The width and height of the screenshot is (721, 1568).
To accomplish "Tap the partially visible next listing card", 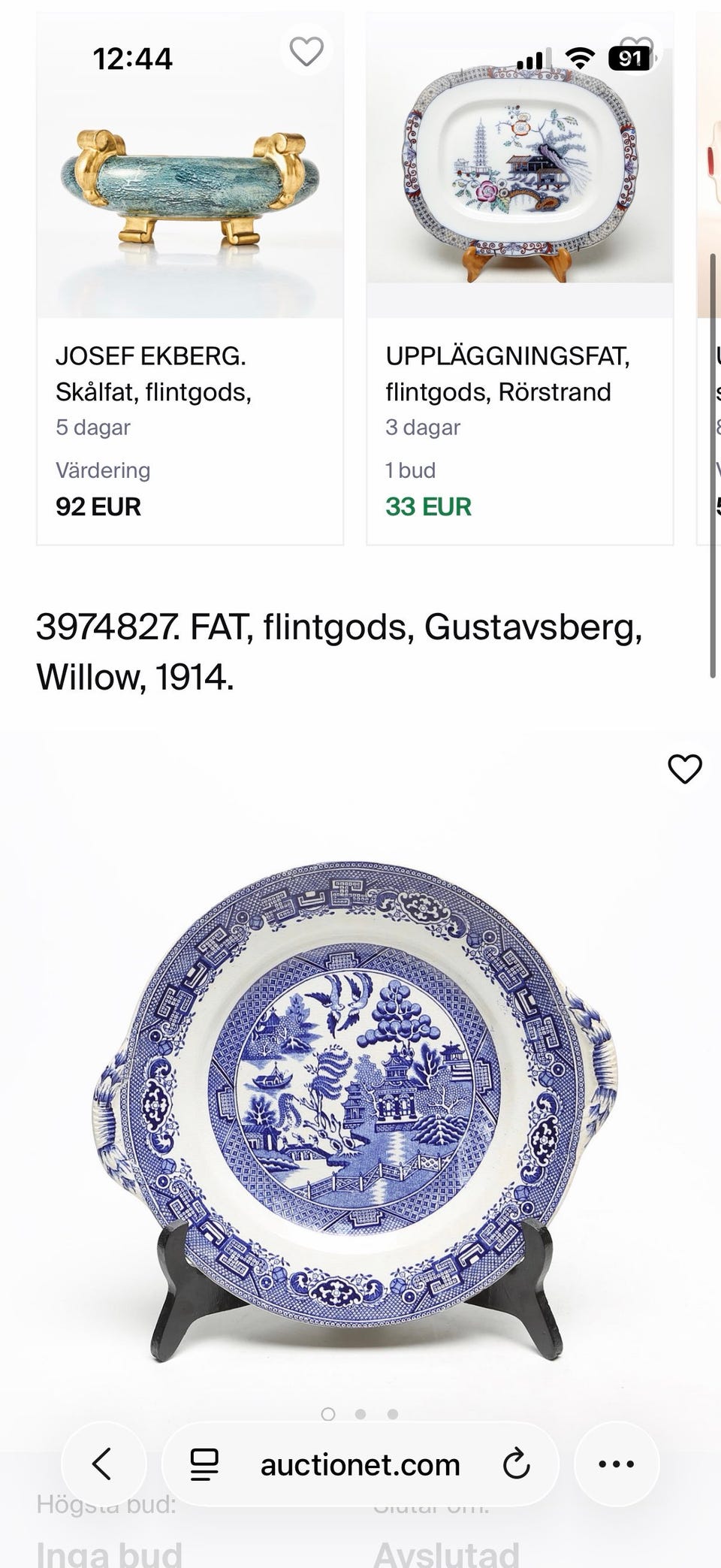I will pos(712,376).
